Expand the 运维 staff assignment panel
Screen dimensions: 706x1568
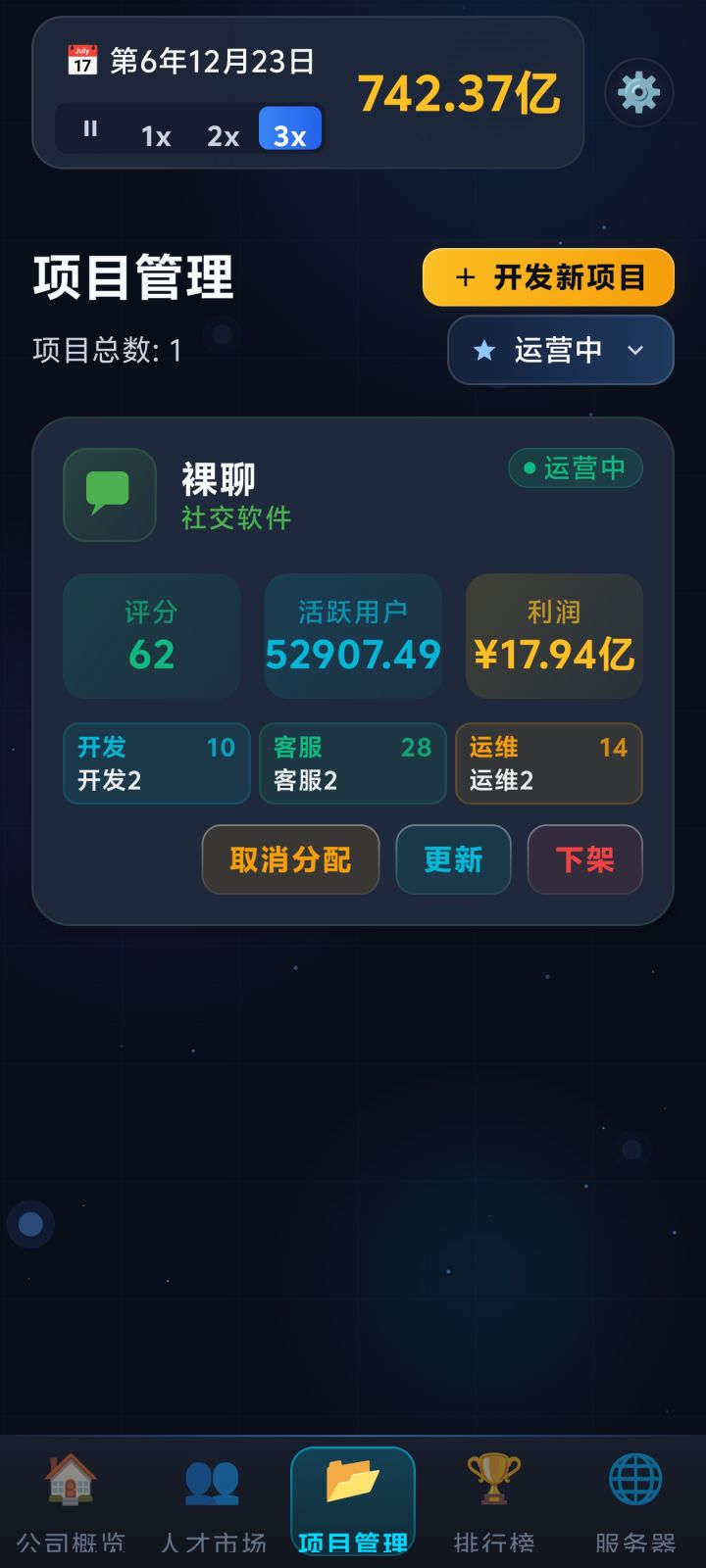(x=548, y=763)
